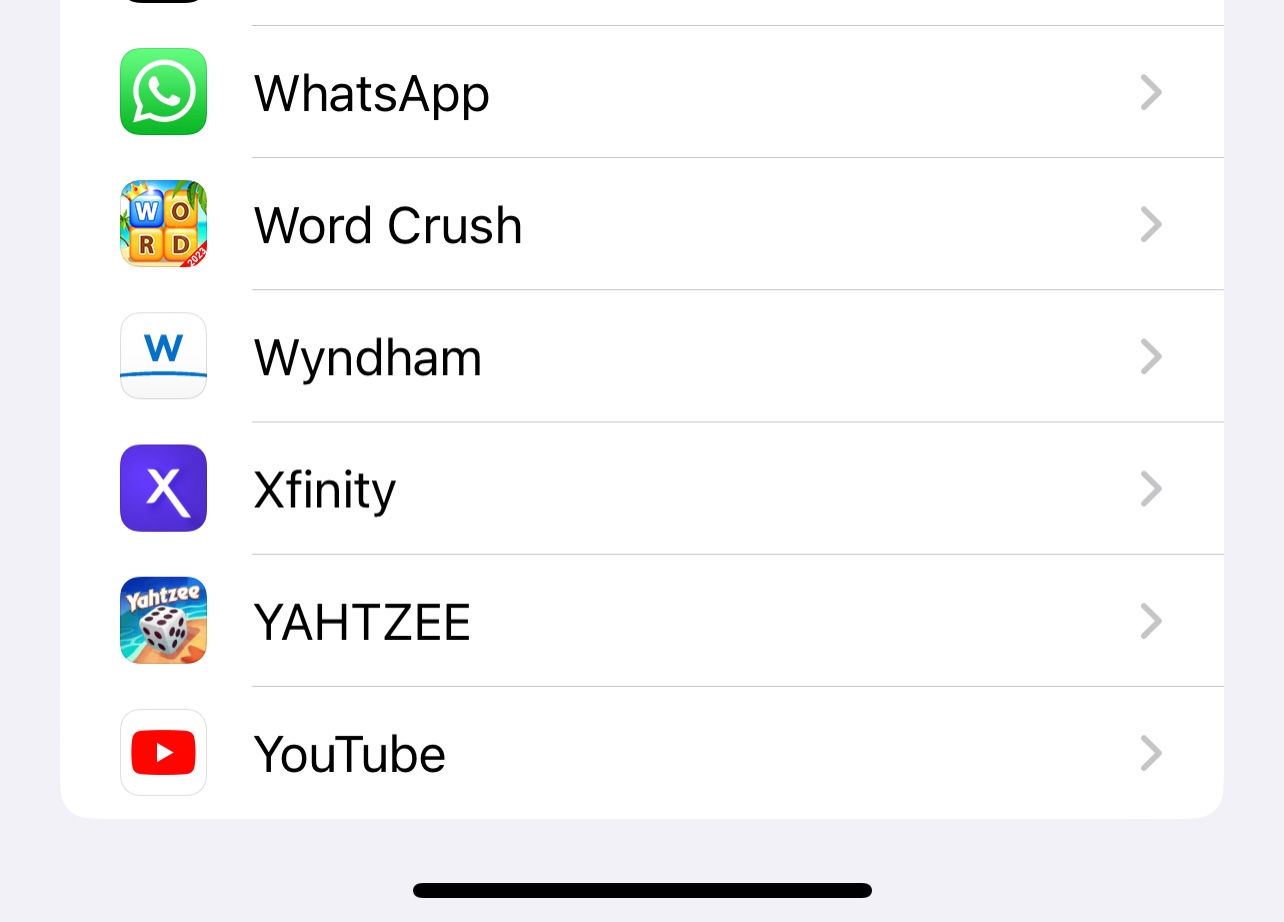The width and height of the screenshot is (1284, 922).
Task: Go to Xfinity app settings
Action: (640, 489)
